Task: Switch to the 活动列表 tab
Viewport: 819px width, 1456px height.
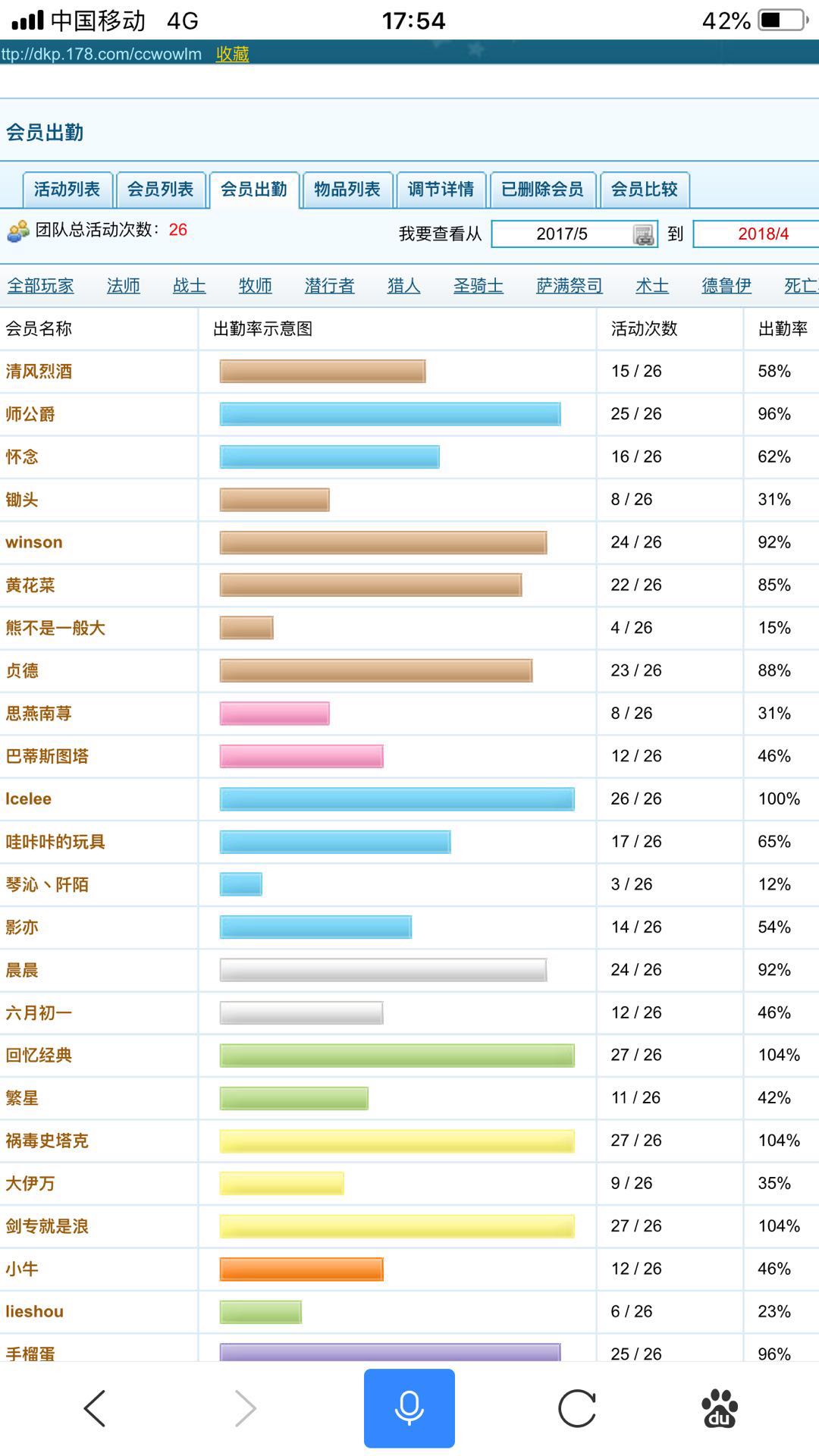Action: (x=67, y=189)
